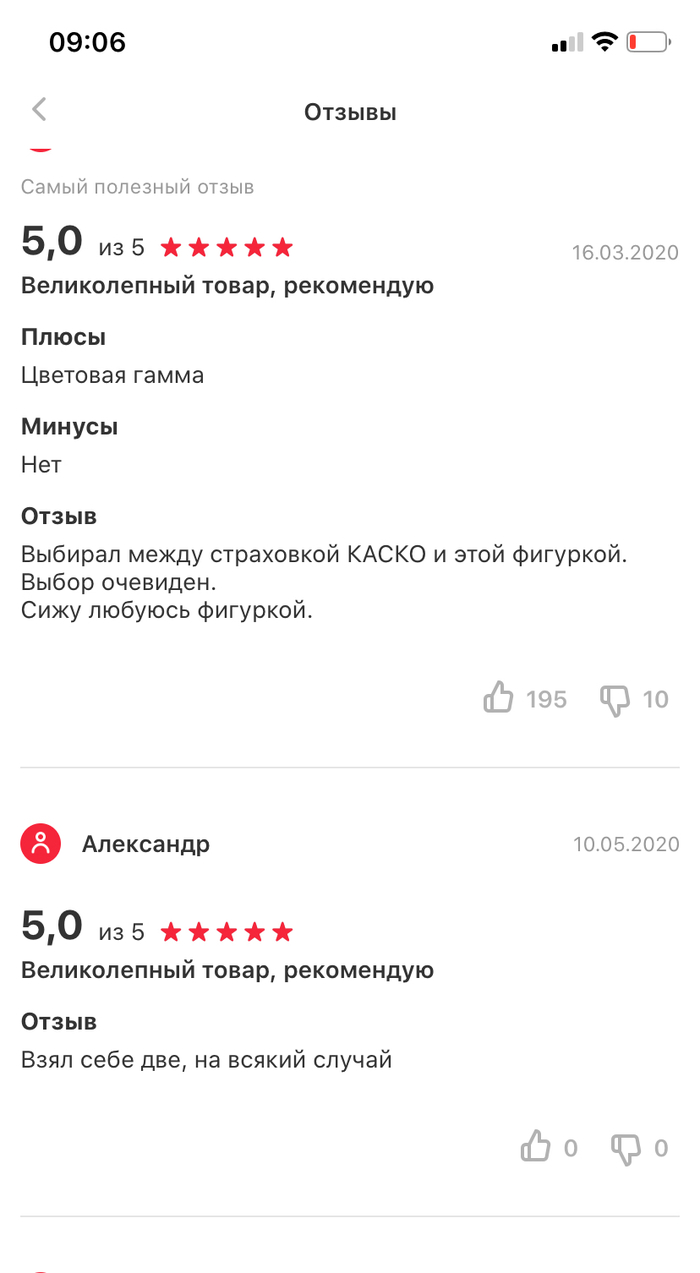The height and width of the screenshot is (1273, 700).
Task: Dislike Александр's review
Action: tap(626, 1148)
